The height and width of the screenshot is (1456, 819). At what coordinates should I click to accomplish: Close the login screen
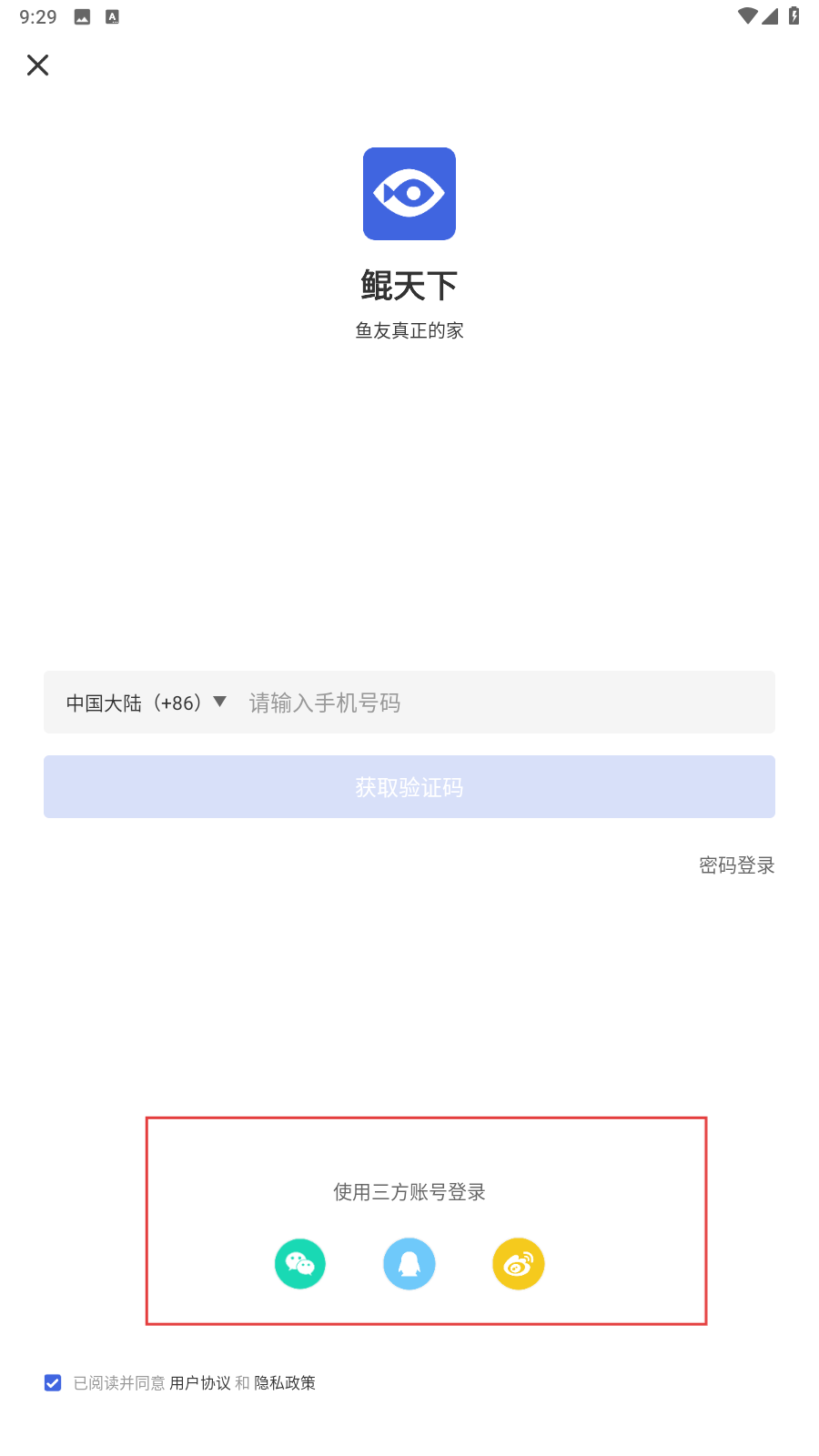tap(38, 65)
